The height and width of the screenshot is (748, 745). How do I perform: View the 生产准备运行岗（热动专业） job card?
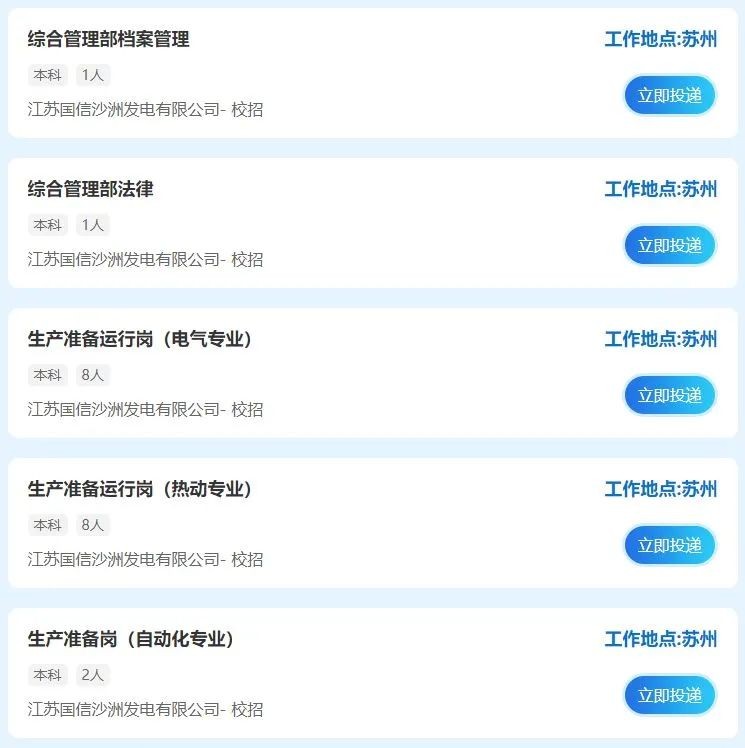pyautogui.click(x=140, y=490)
